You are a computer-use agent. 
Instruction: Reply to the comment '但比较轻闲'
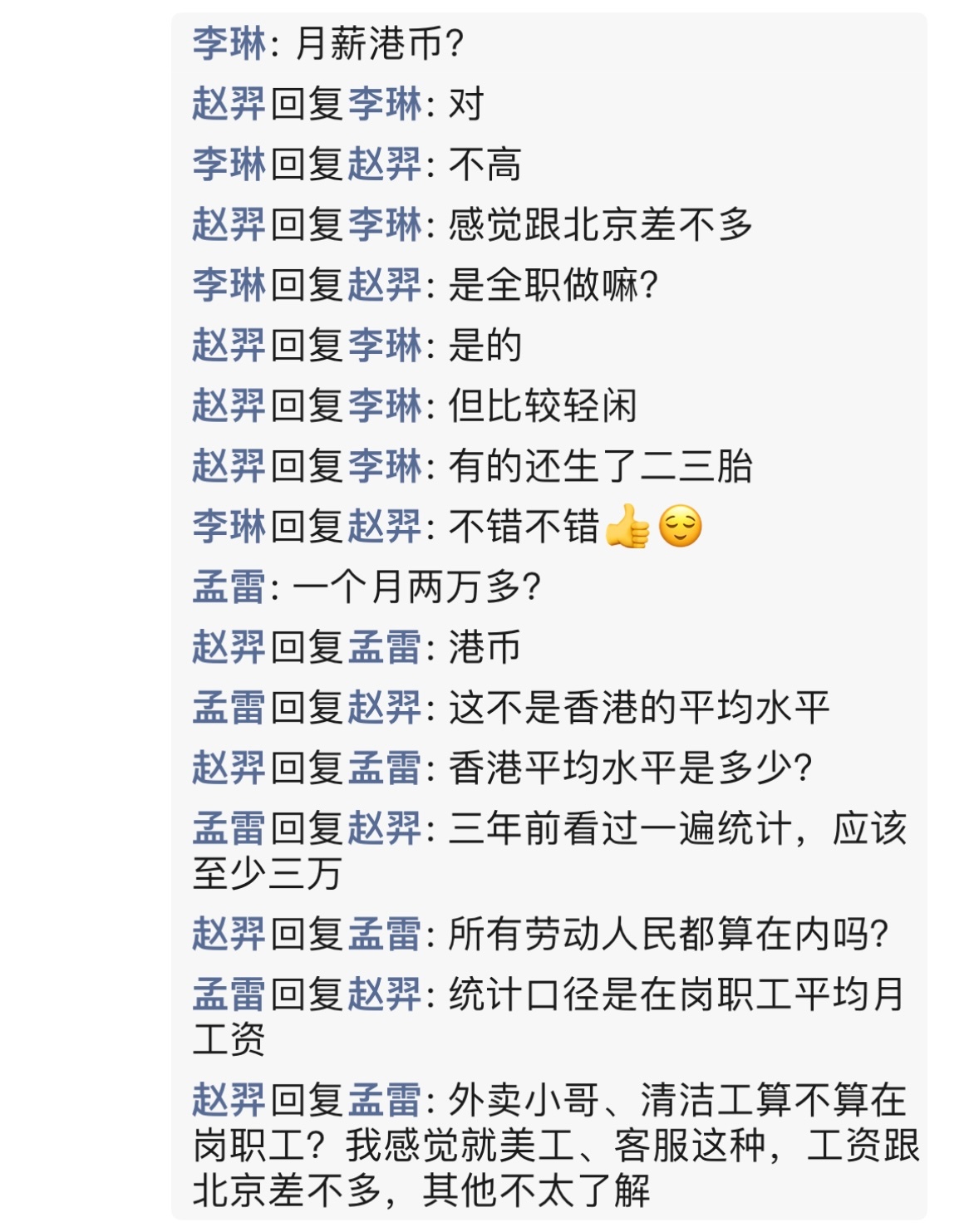[x=542, y=406]
